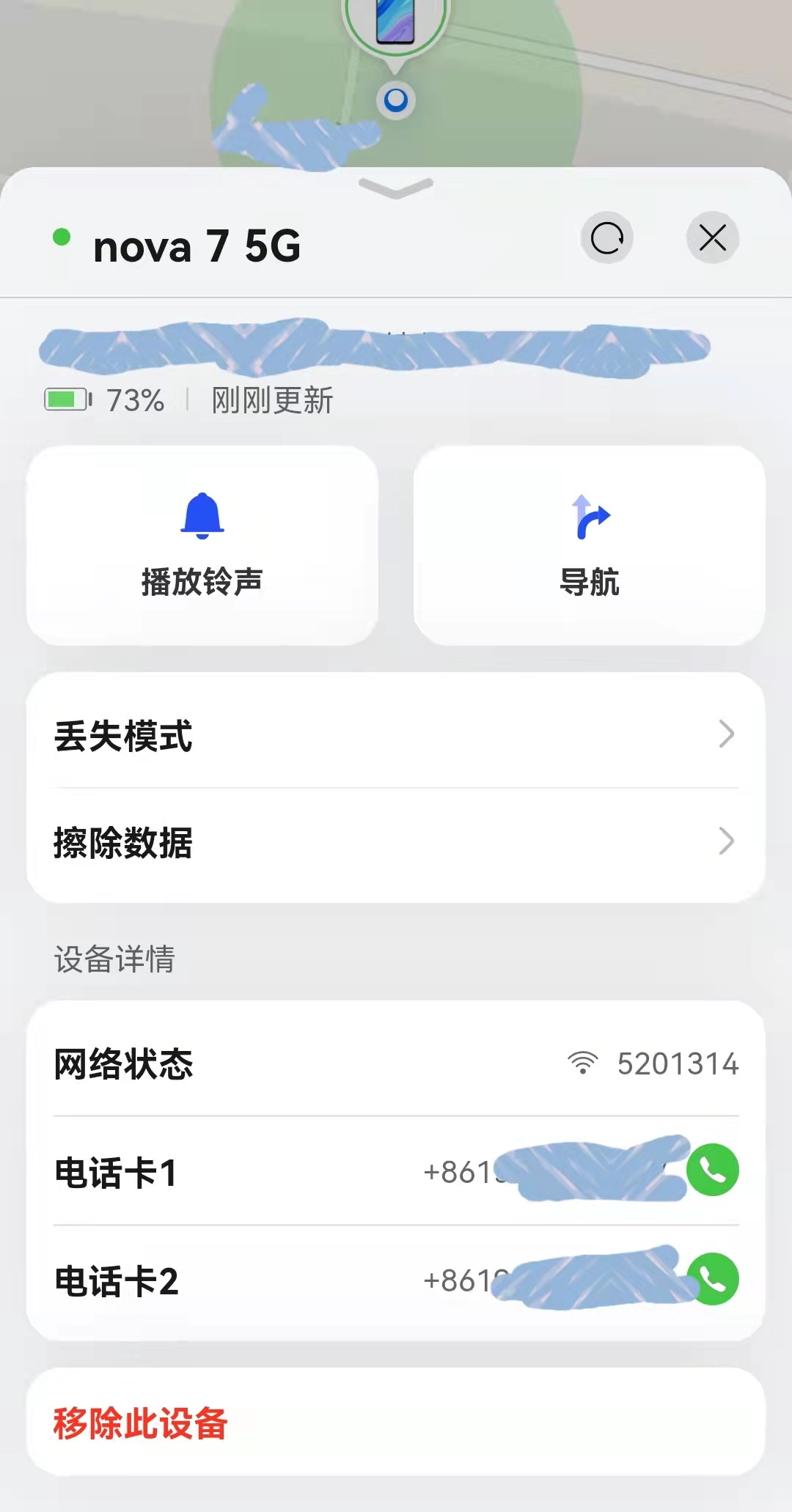Viewport: 792px width, 1512px height.
Task: Click the green online status dot
Action: (x=62, y=237)
